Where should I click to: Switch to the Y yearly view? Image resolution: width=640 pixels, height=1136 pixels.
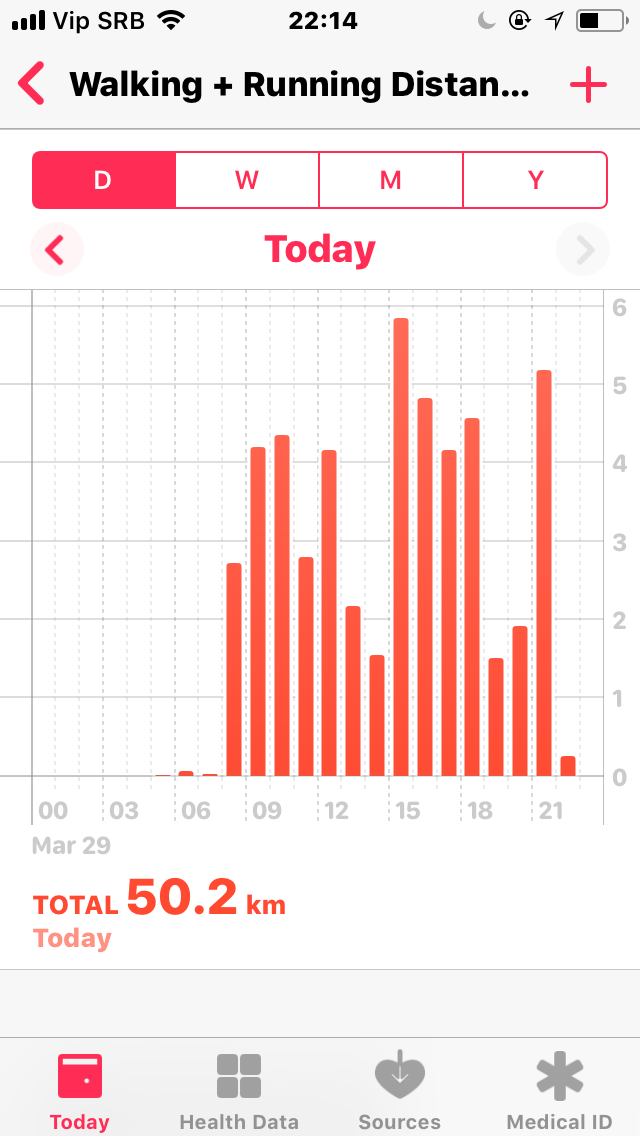535,180
